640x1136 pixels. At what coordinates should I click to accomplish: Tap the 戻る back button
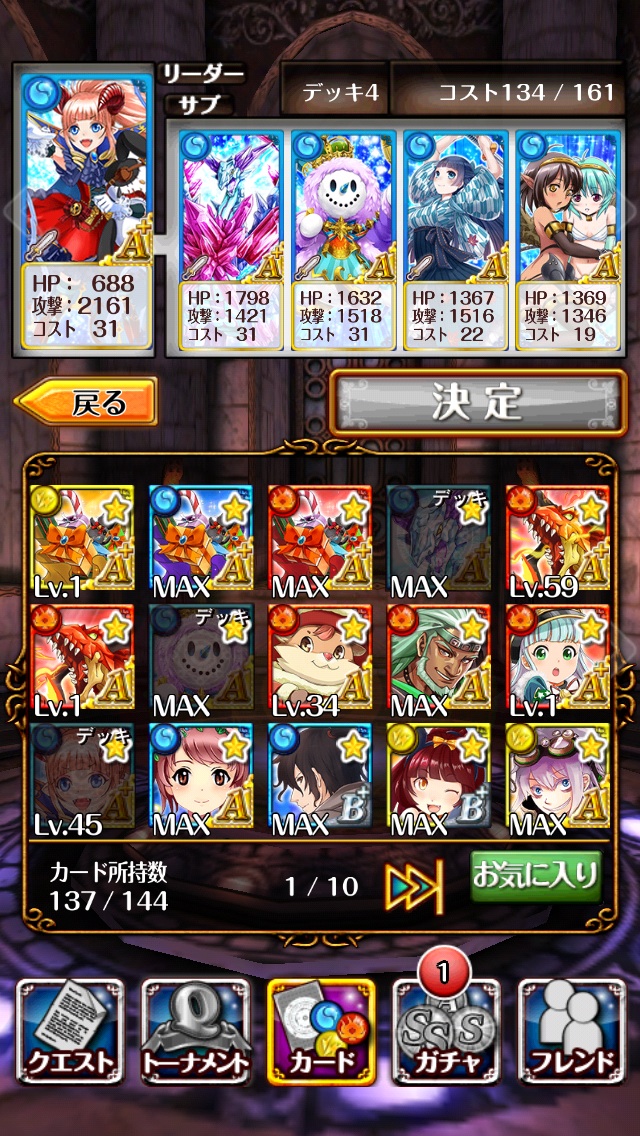coord(87,403)
